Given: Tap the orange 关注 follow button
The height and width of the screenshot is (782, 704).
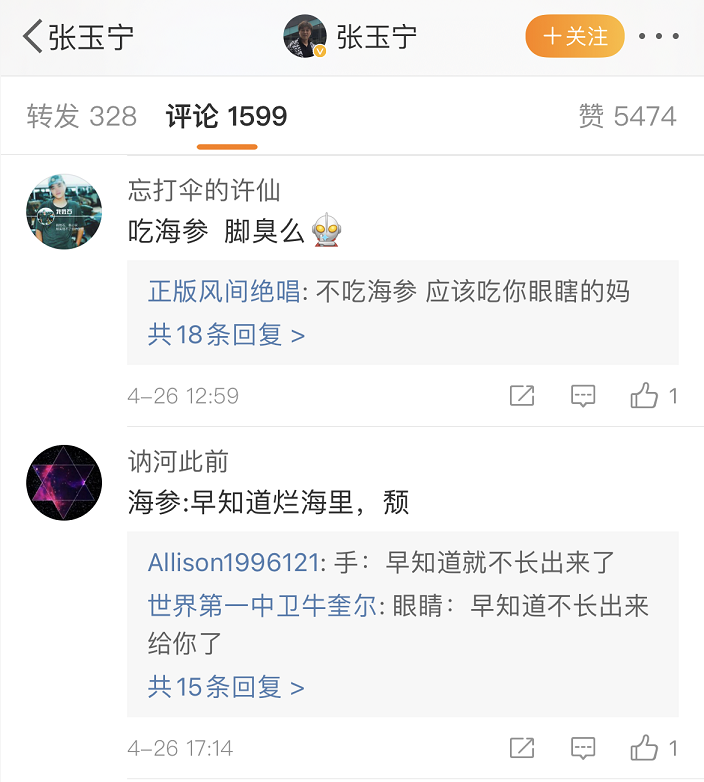Looking at the screenshot, I should 575,37.
